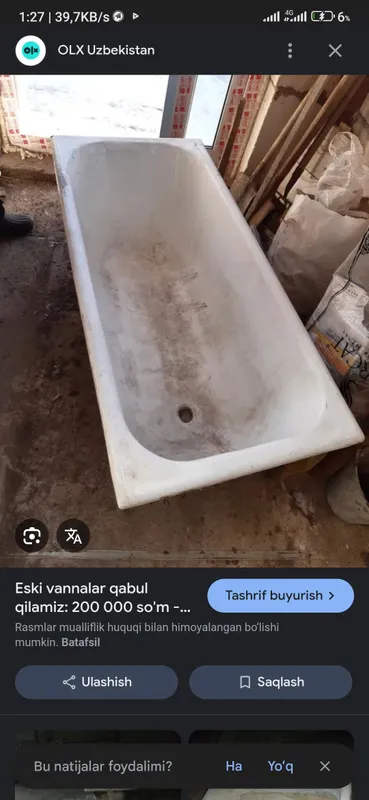Viewport: 369px width, 800px height.
Task: Tap the Tashrif buyurish button
Action: click(x=280, y=595)
